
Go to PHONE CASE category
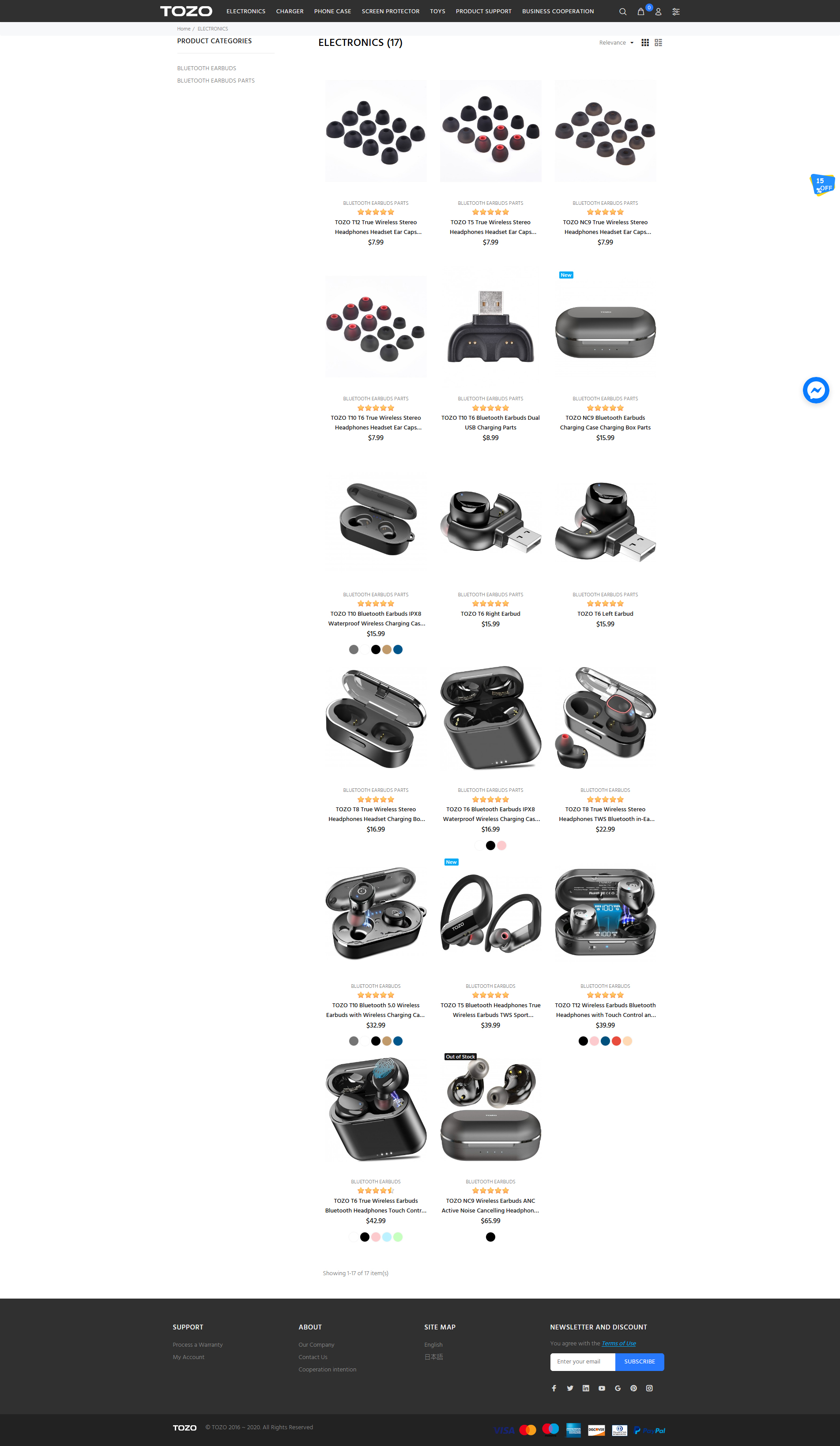click(332, 11)
